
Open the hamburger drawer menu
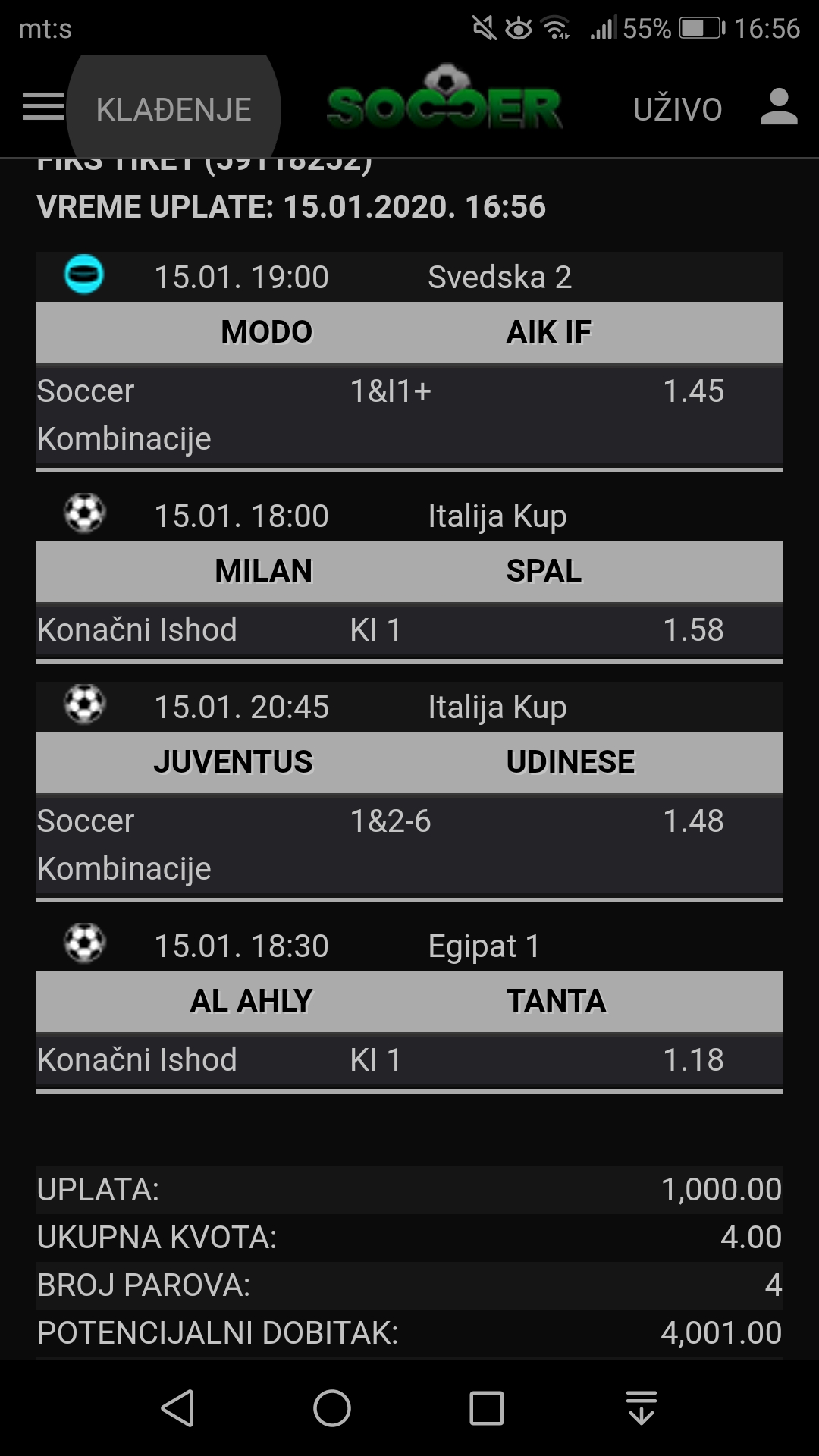coord(42,107)
